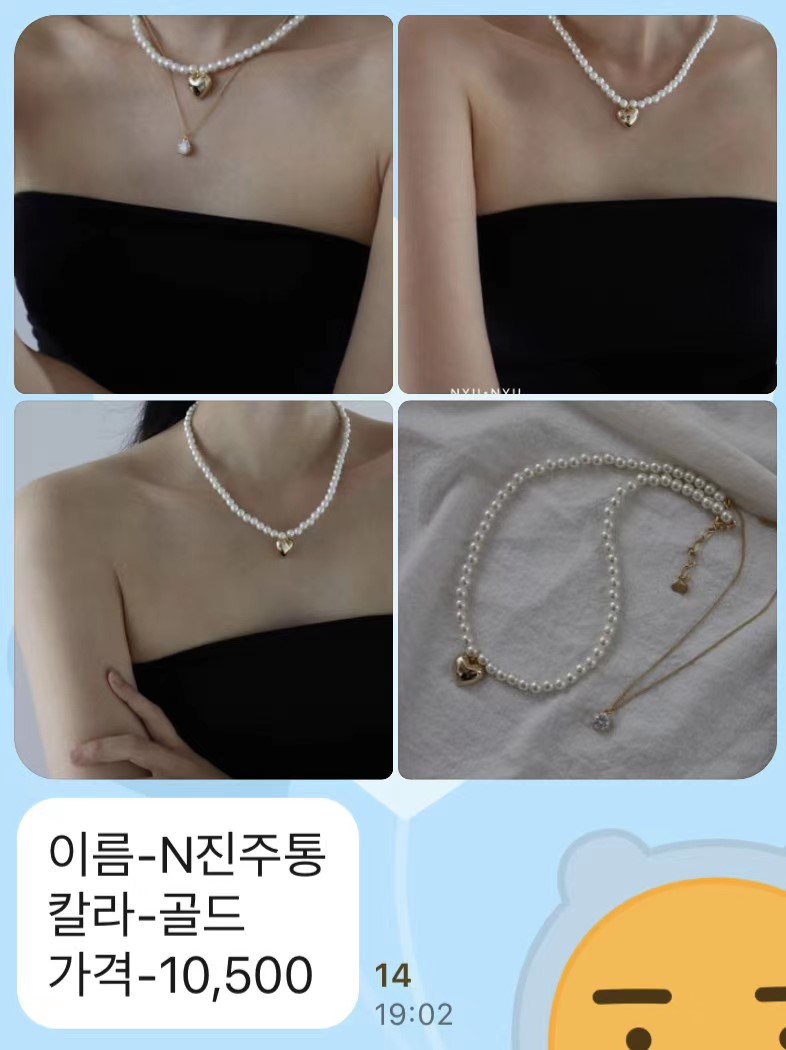This screenshot has height=1050, width=786.
Task: Open the photo showing layered pearl and chain necklaces
Action: [203, 203]
